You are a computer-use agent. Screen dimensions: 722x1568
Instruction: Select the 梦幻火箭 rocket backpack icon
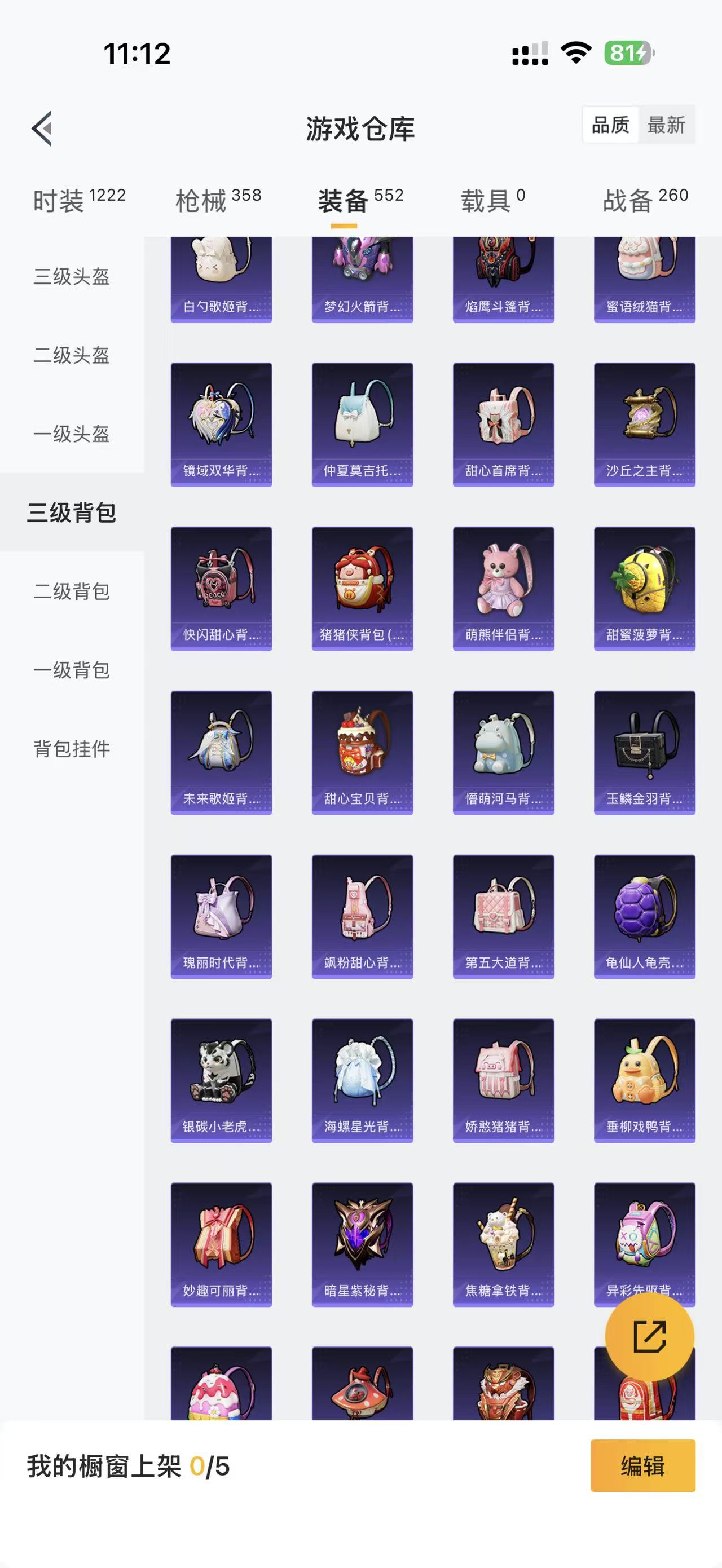point(363,274)
